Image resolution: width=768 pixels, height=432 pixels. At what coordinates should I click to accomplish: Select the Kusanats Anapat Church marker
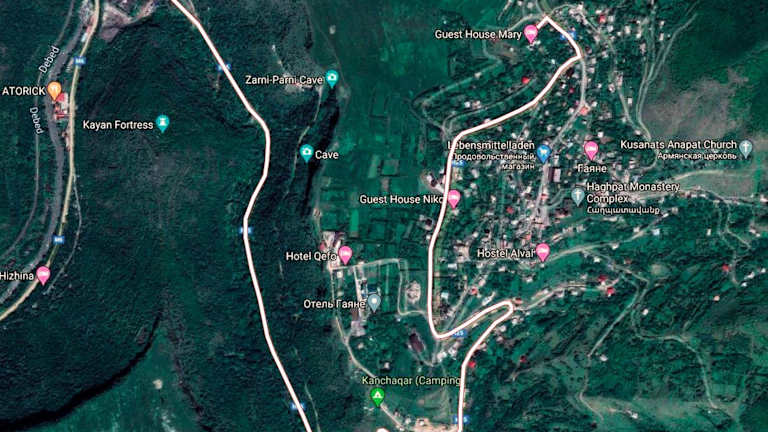(745, 147)
